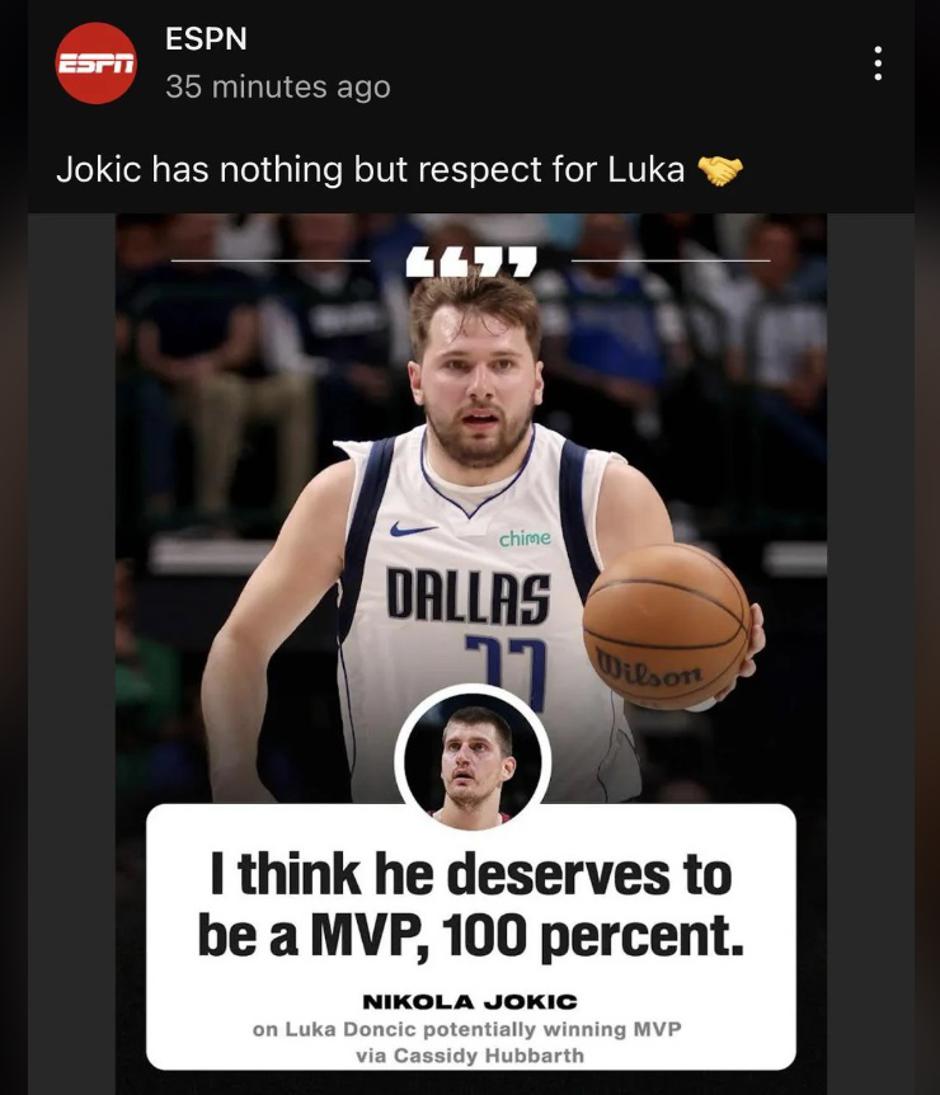Viewport: 940px width, 1095px height.
Task: View the ESPN channel name link
Action: [x=206, y=39]
